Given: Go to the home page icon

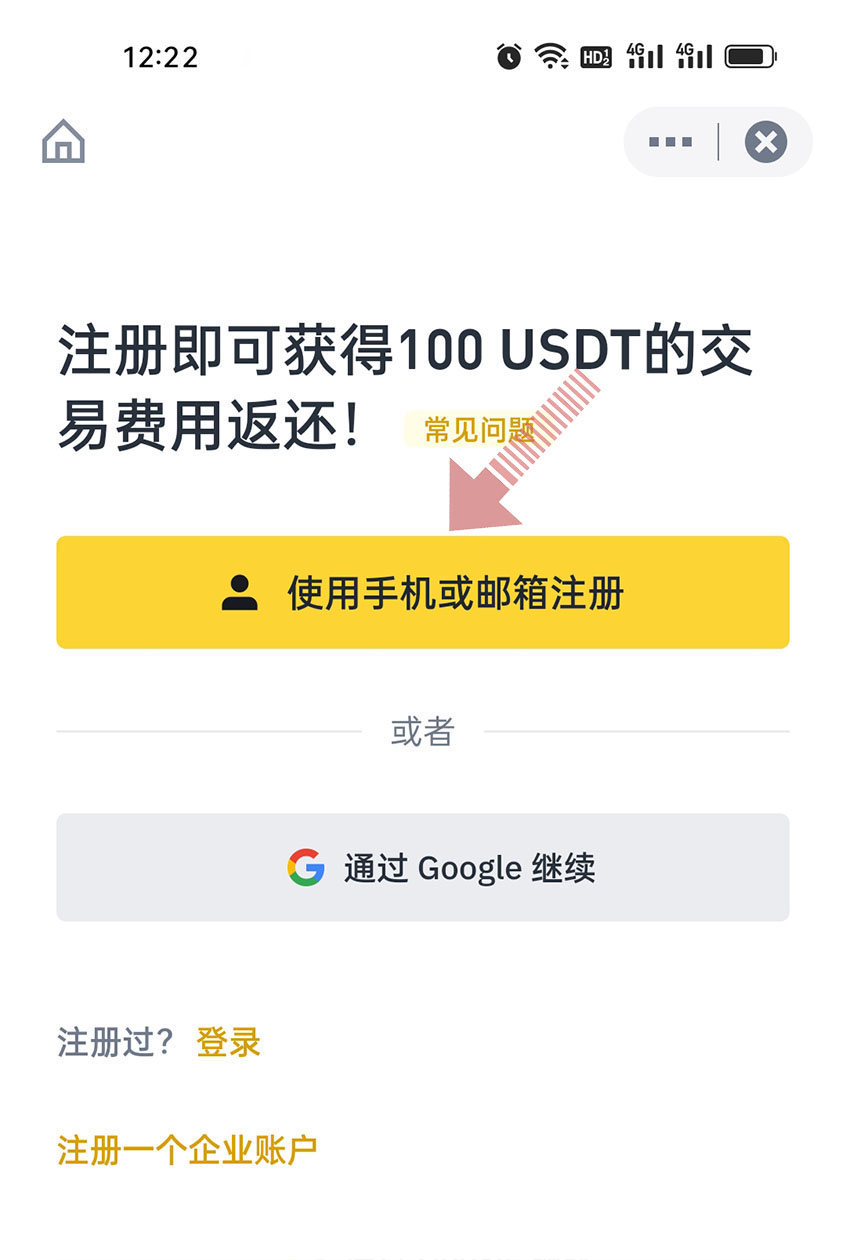Looking at the screenshot, I should coord(64,142).
